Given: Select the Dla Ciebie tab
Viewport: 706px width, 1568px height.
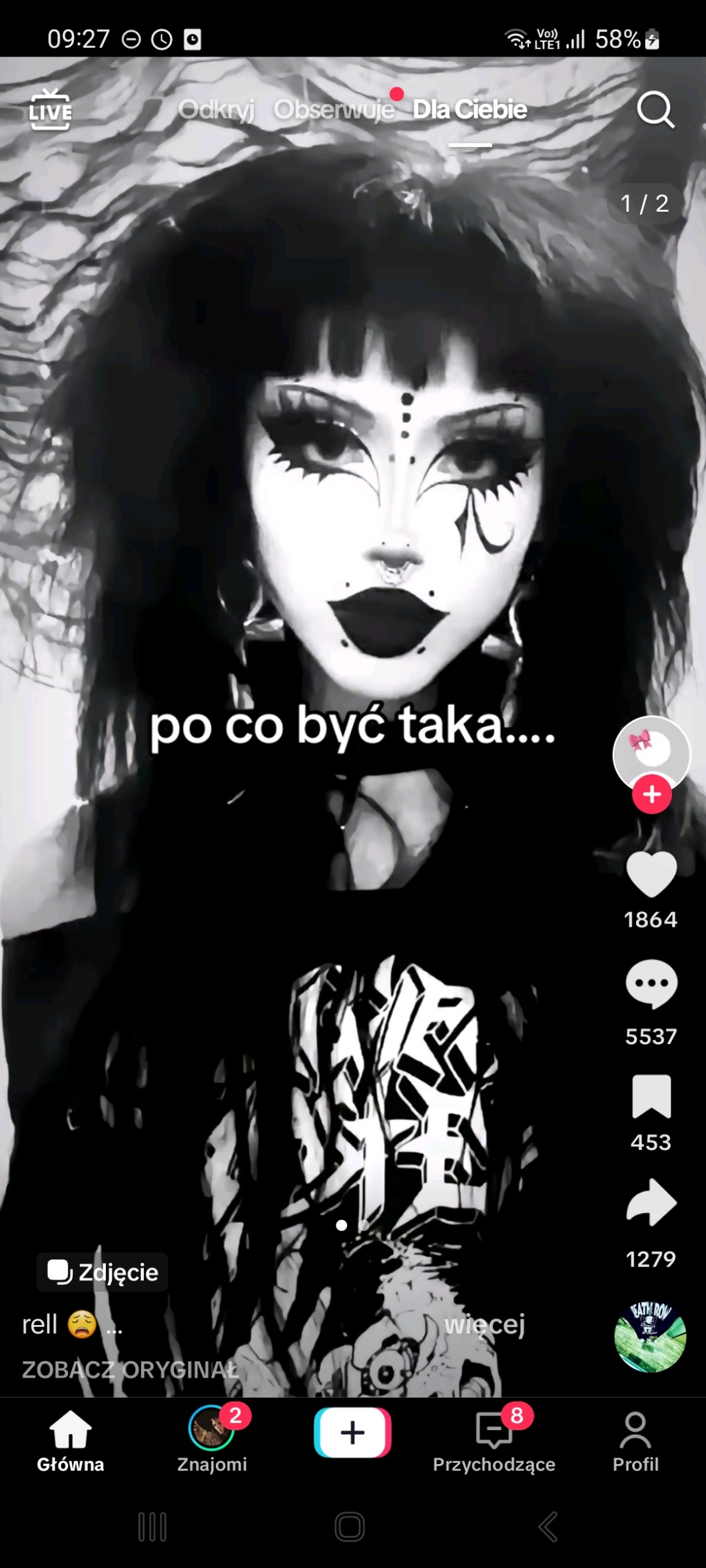Looking at the screenshot, I should 470,109.
